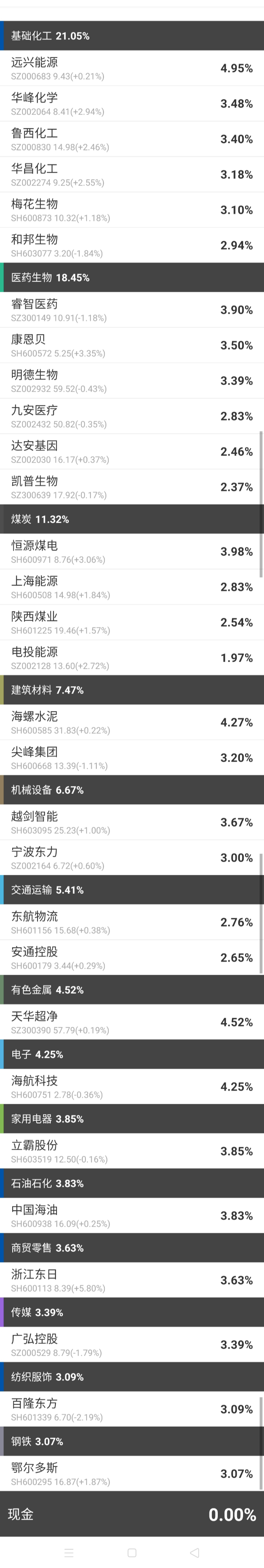Image resolution: width=264 pixels, height=1568 pixels.
Task: View the 天华超净 holding
Action: (132, 1022)
